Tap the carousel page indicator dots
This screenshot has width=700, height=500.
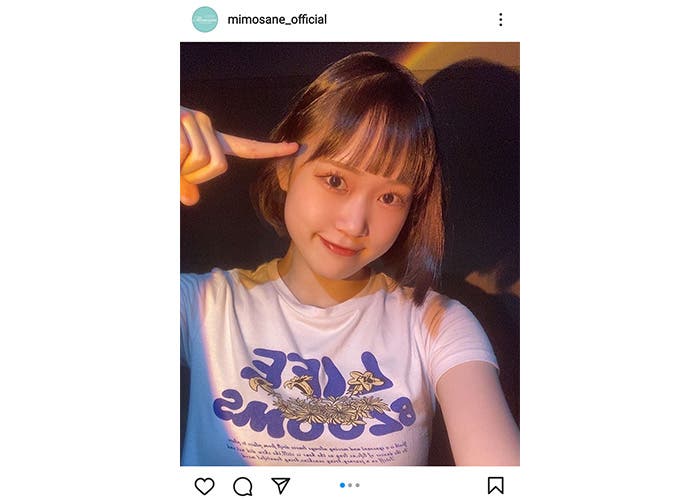(x=350, y=485)
